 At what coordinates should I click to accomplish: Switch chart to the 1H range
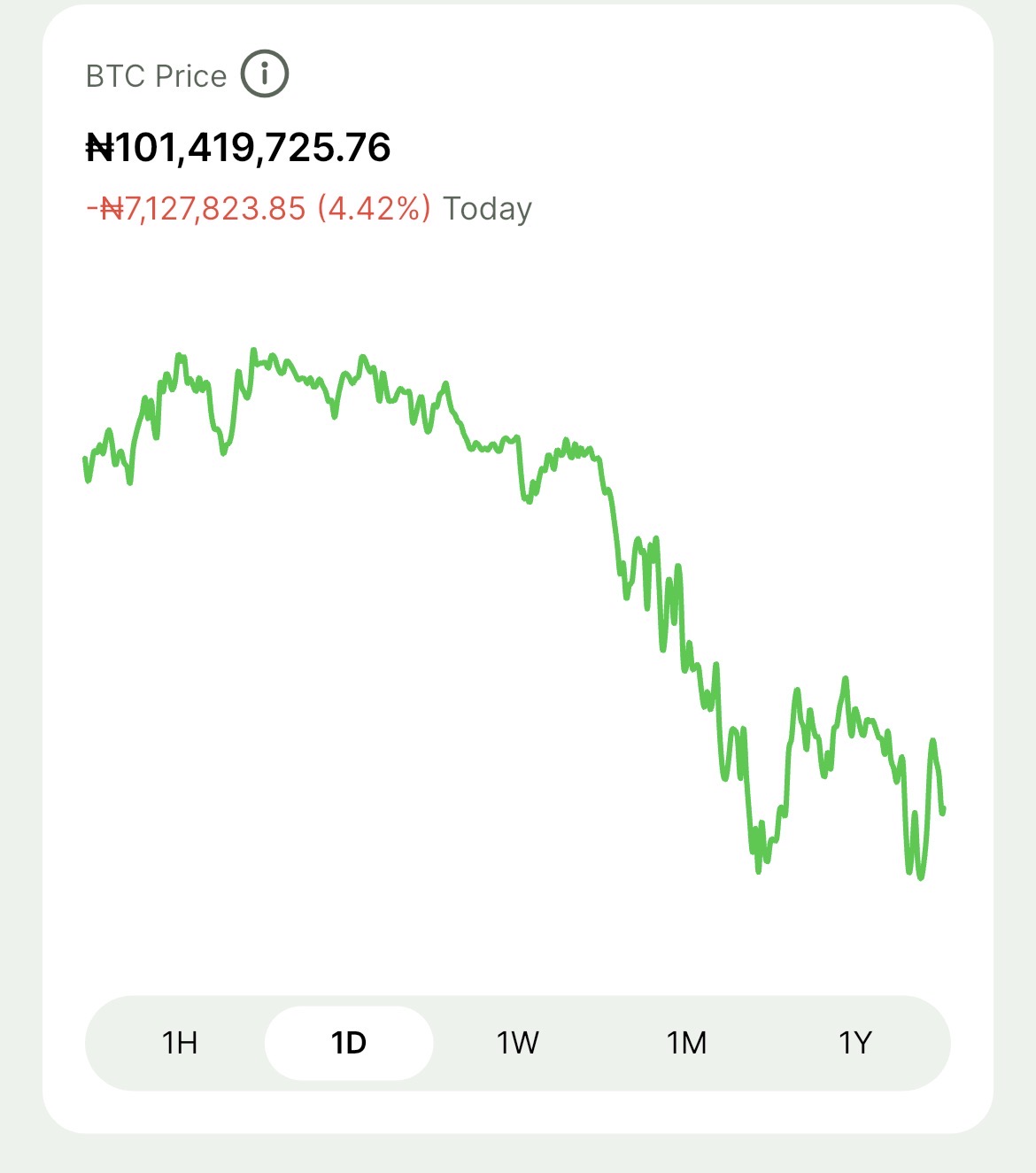[180, 1043]
